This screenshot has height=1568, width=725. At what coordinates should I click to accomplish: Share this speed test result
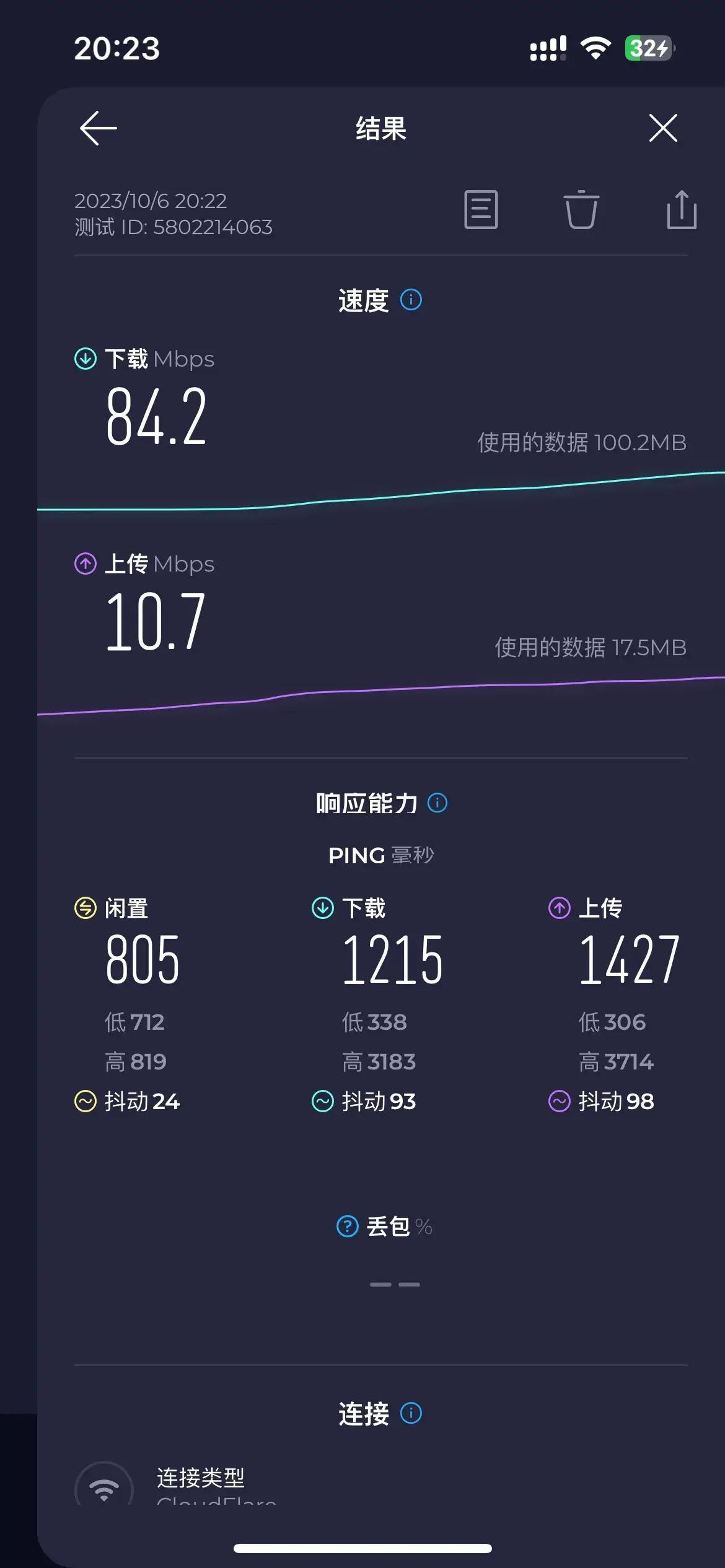pyautogui.click(x=682, y=210)
